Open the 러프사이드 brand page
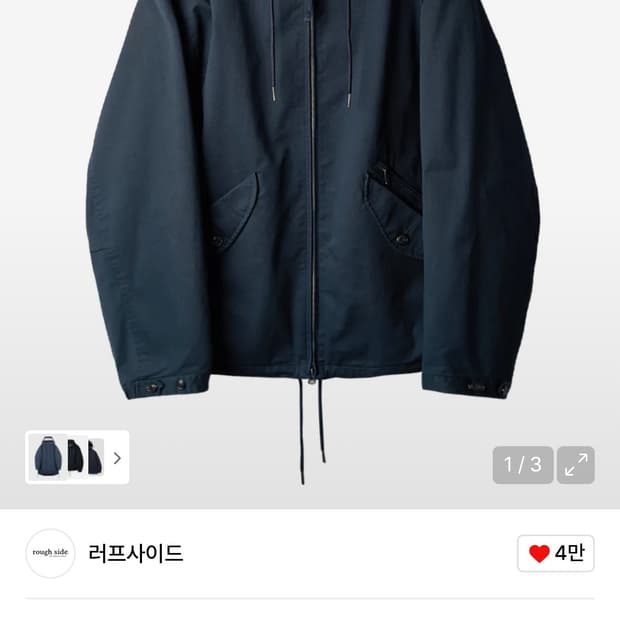The image size is (620, 620). (136, 553)
